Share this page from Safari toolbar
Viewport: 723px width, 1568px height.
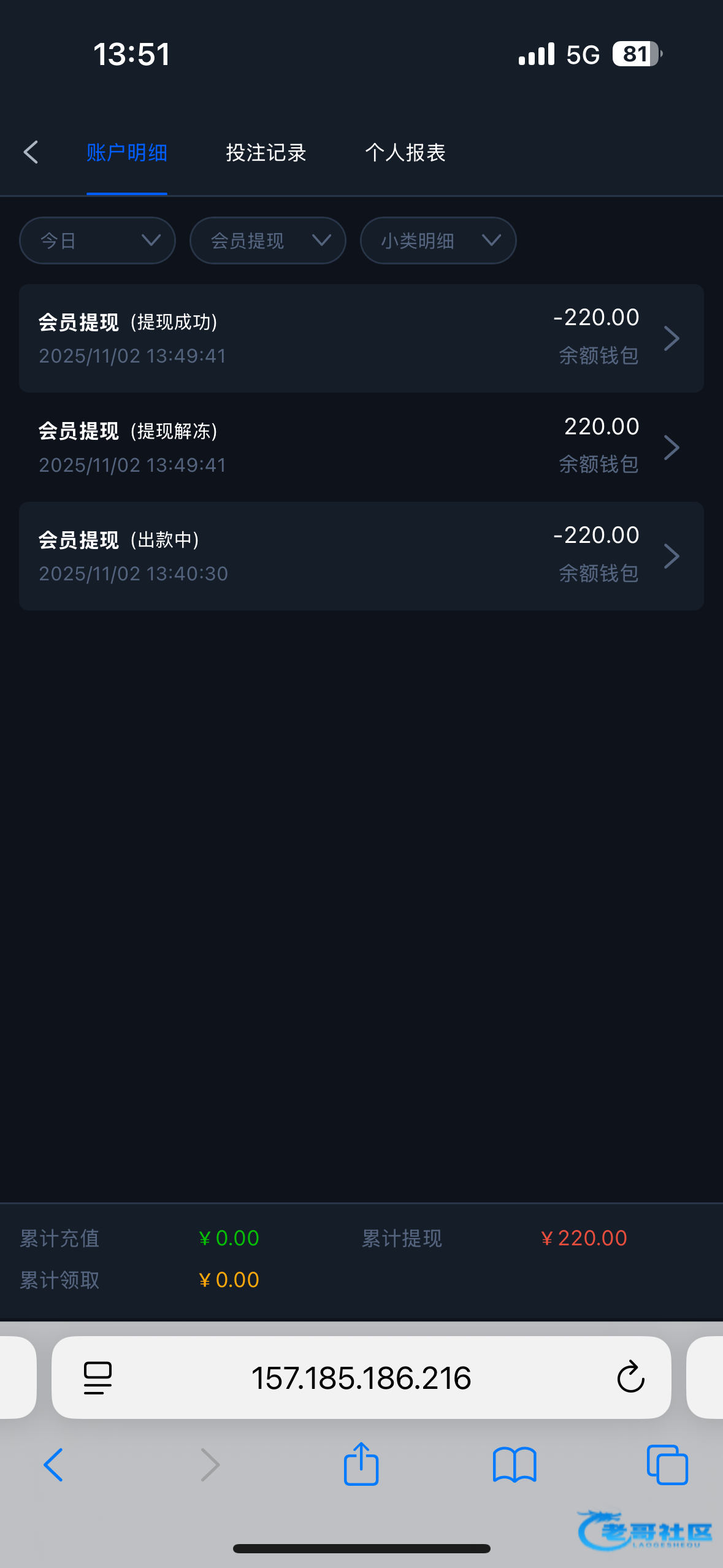click(361, 1465)
